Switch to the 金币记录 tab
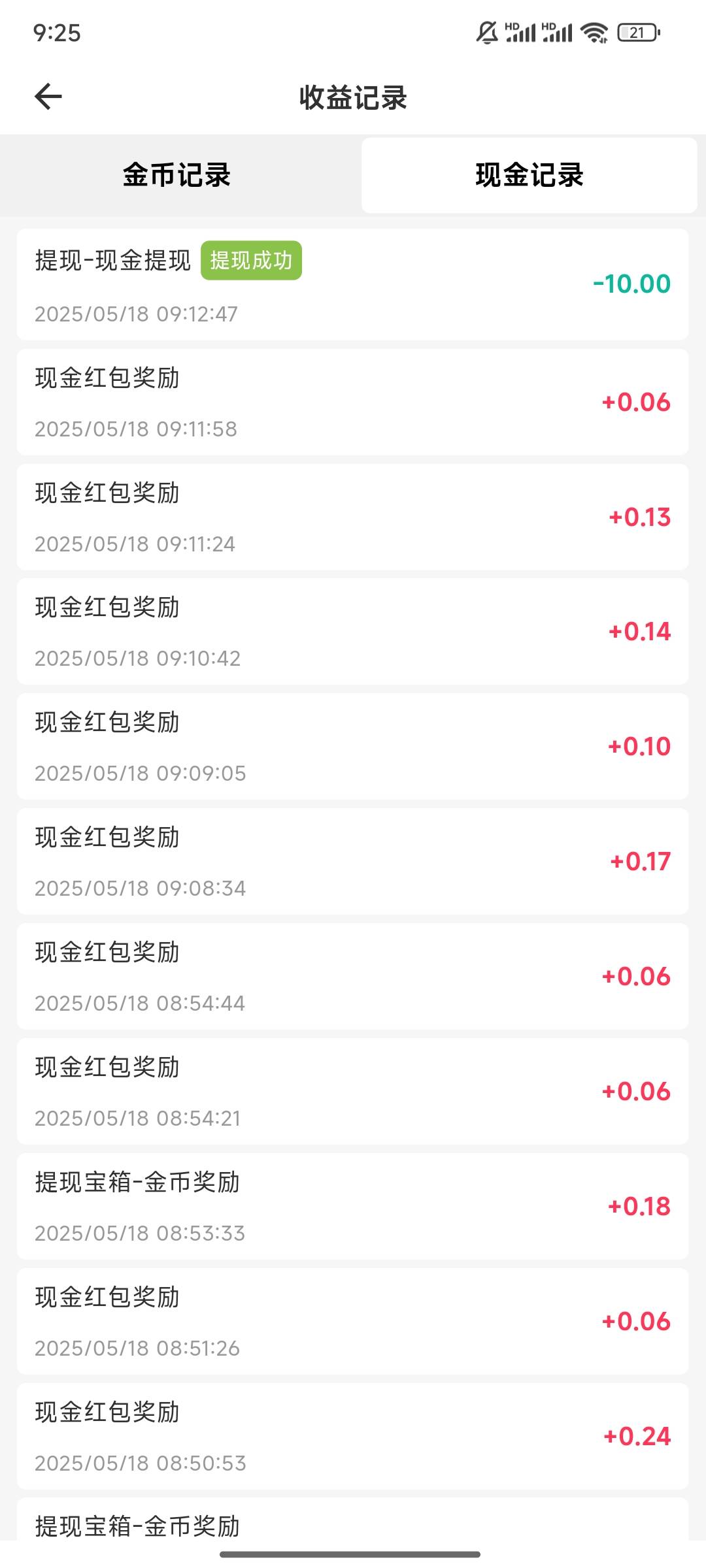Screen dimensions: 706x1568 click(176, 175)
